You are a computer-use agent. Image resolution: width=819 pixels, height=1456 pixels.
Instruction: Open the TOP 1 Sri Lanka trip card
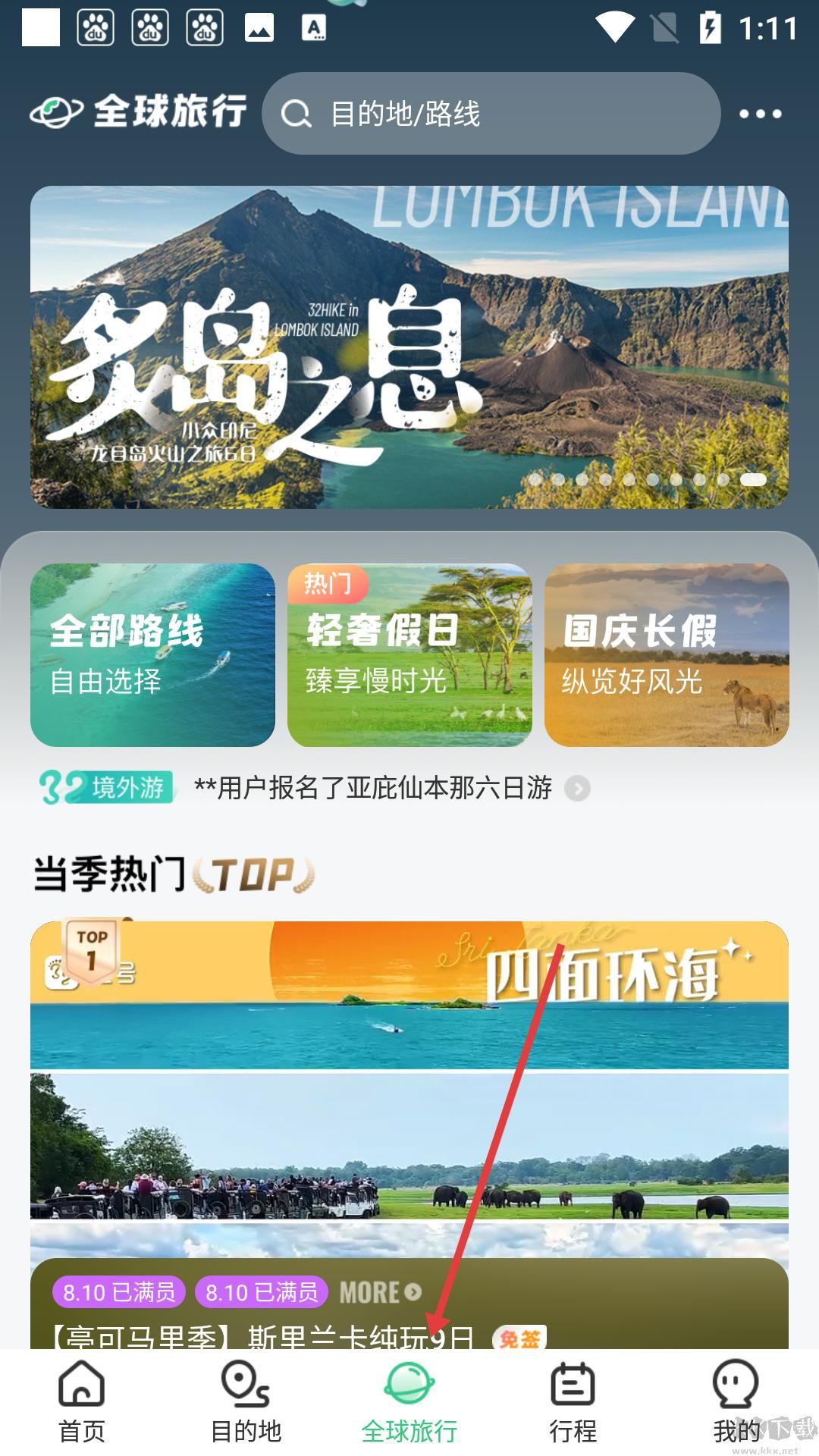point(409,1100)
